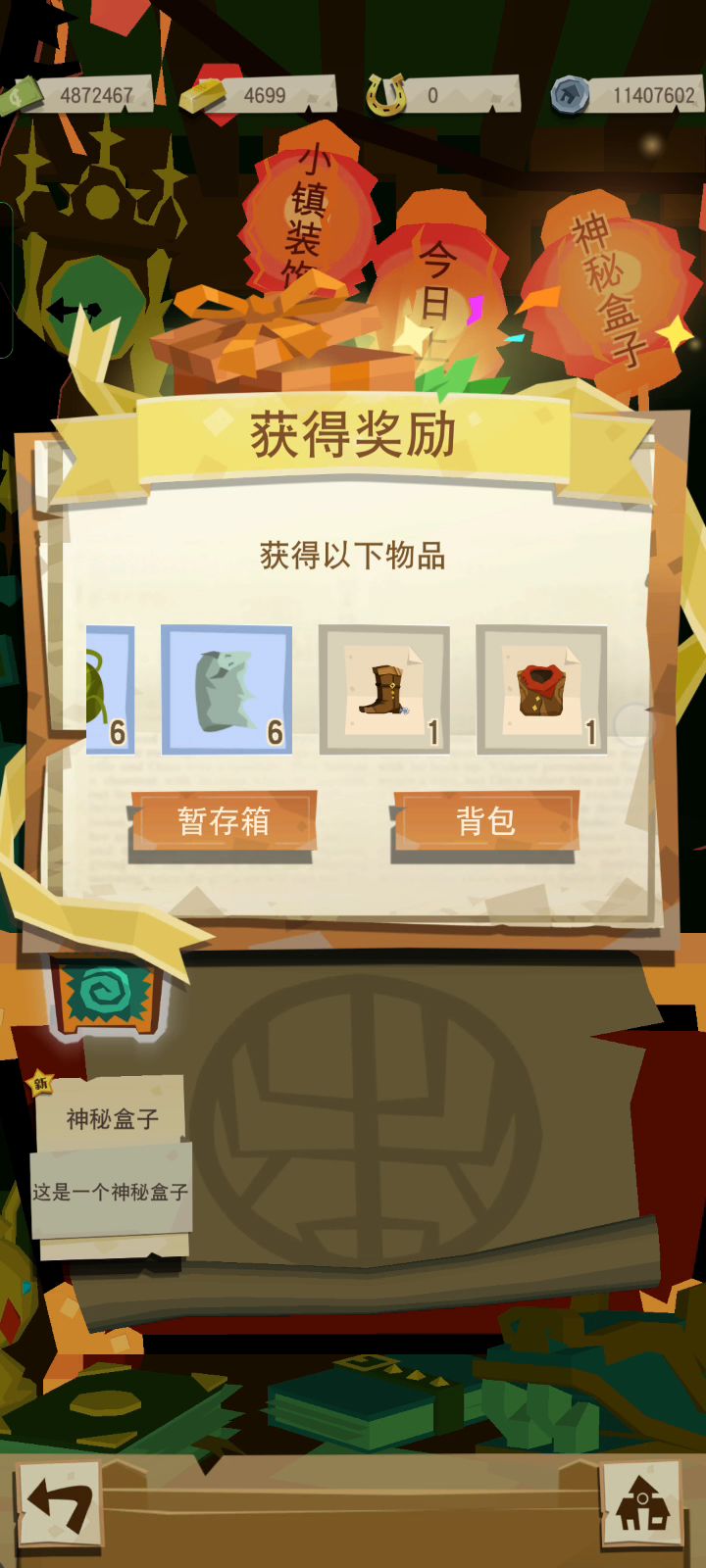Screen dimensions: 706x1568
Task: Tap the return arrow button
Action: pyautogui.click(x=59, y=1506)
